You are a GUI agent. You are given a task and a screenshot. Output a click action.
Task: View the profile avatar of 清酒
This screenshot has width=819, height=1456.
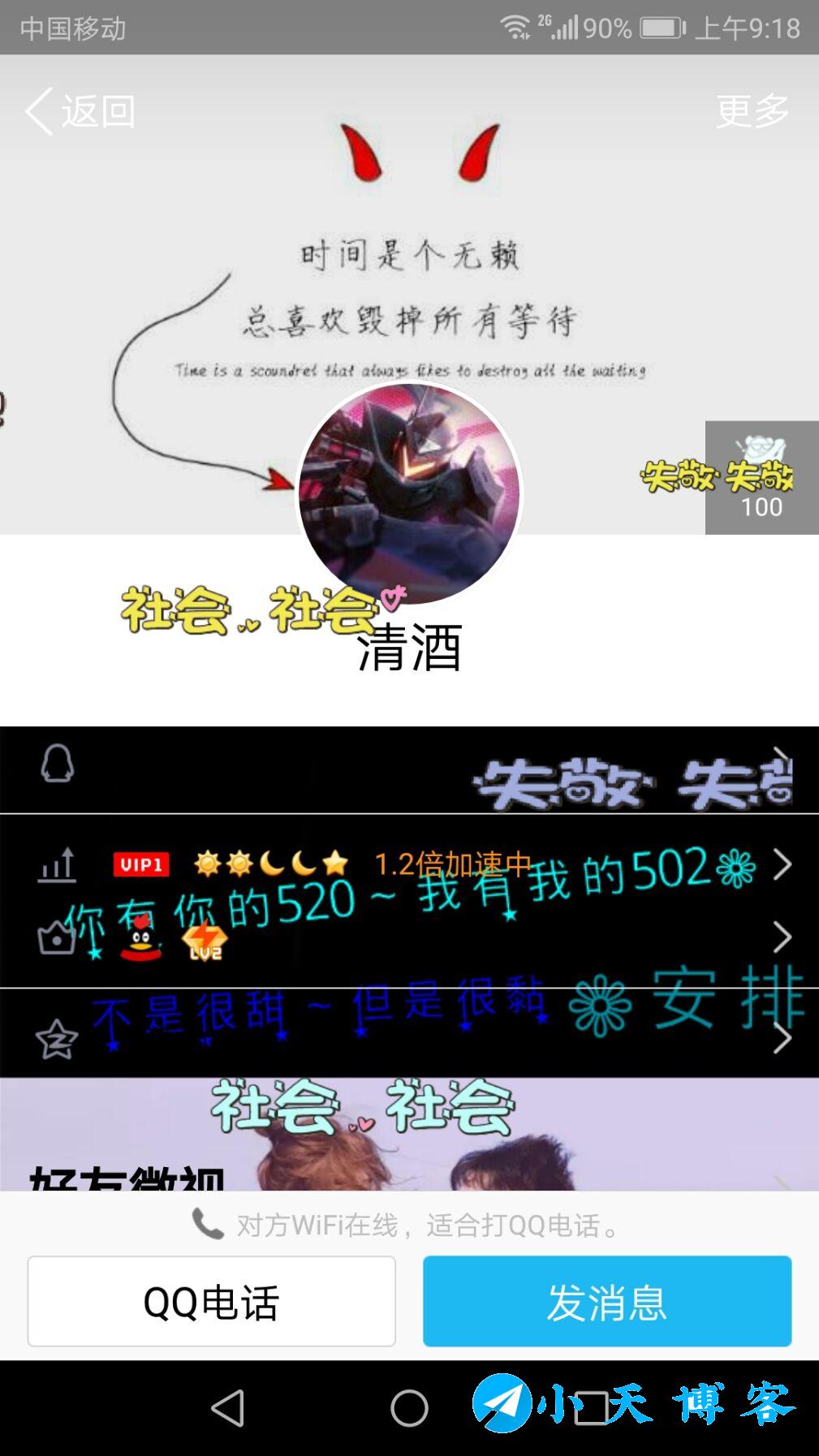[409, 493]
